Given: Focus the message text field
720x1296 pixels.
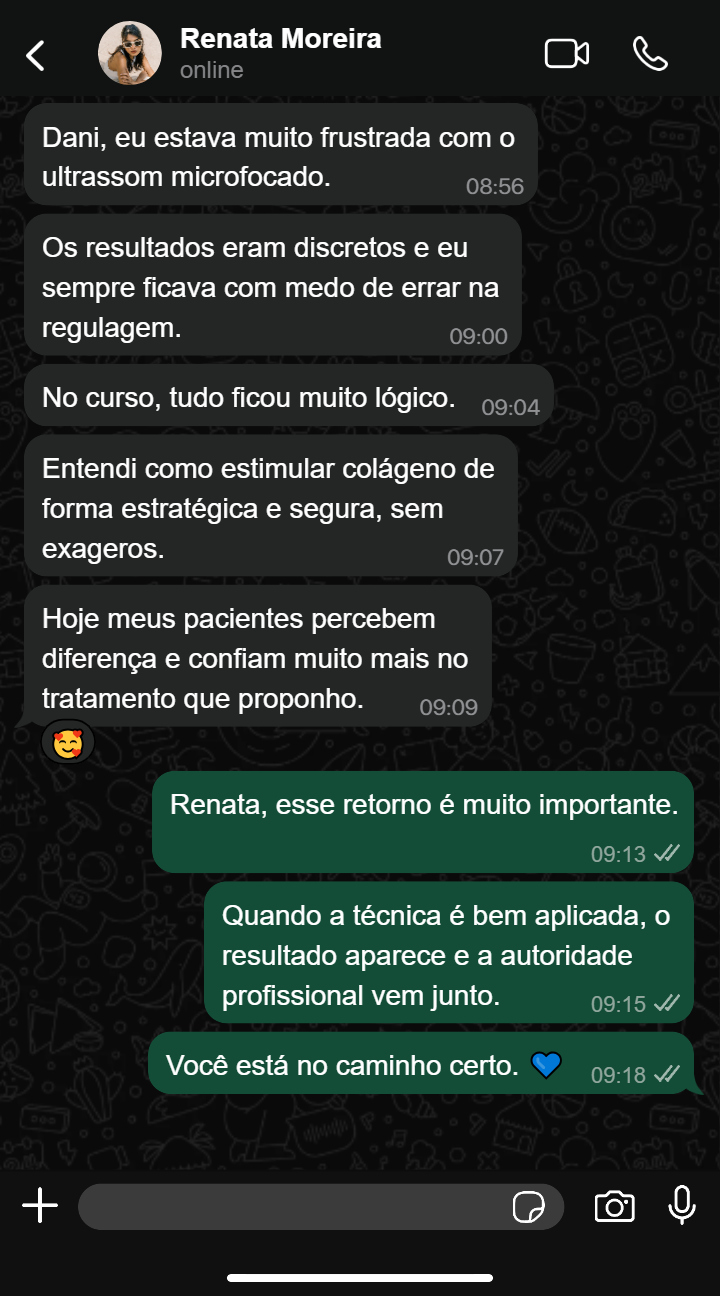Looking at the screenshot, I should point(290,1207).
